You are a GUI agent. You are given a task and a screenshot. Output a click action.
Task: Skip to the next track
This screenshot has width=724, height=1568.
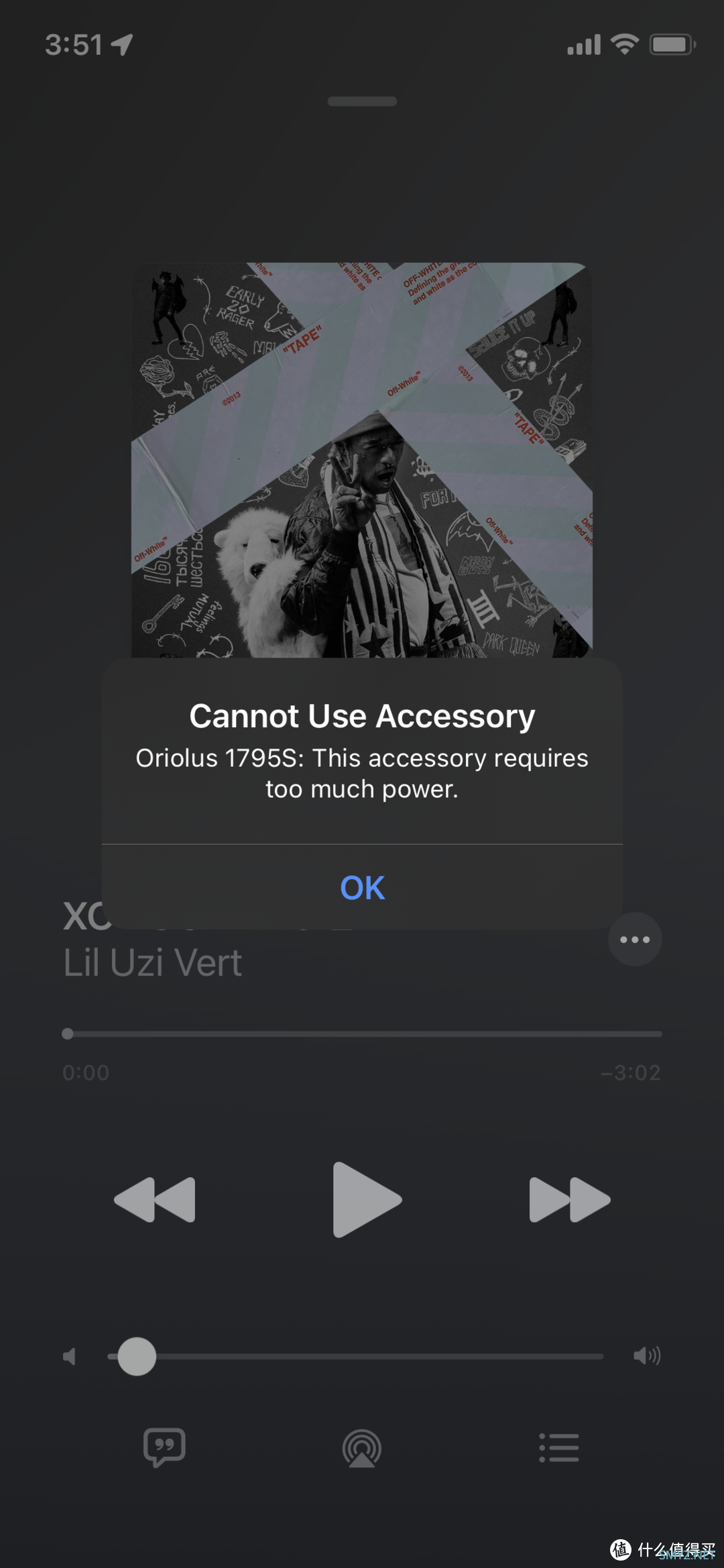pos(569,1199)
